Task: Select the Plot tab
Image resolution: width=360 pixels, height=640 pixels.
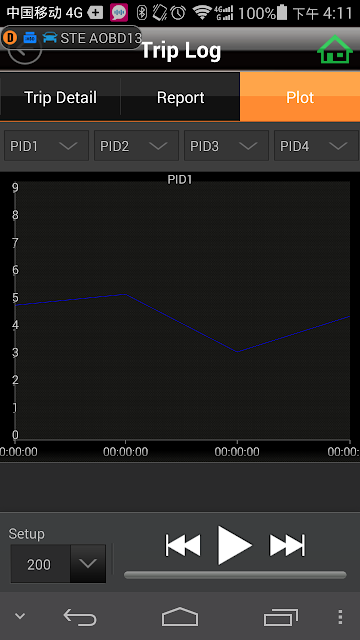Action: click(x=300, y=97)
